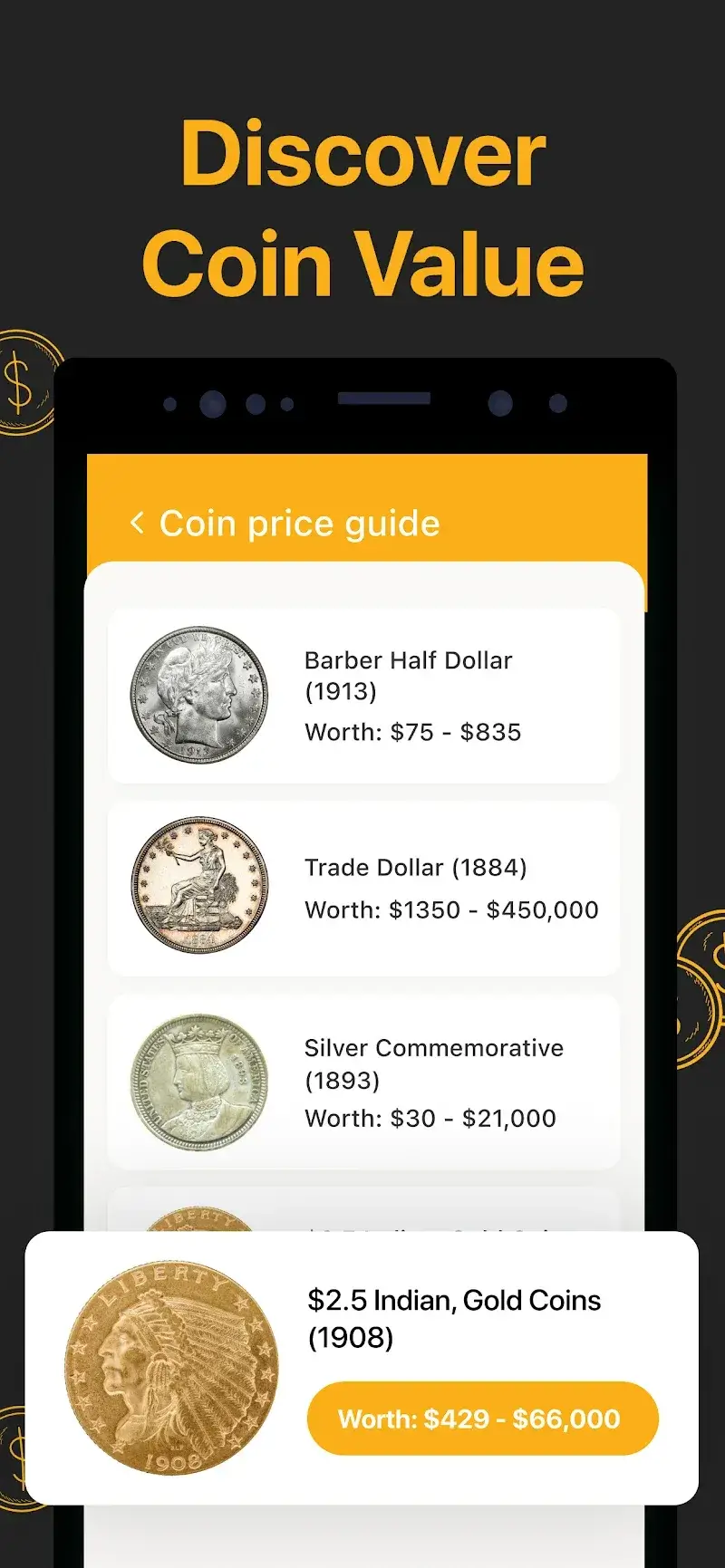Tap the Worth: $429 - $66,000 button
Screen dimensions: 725x1568
click(480, 1419)
